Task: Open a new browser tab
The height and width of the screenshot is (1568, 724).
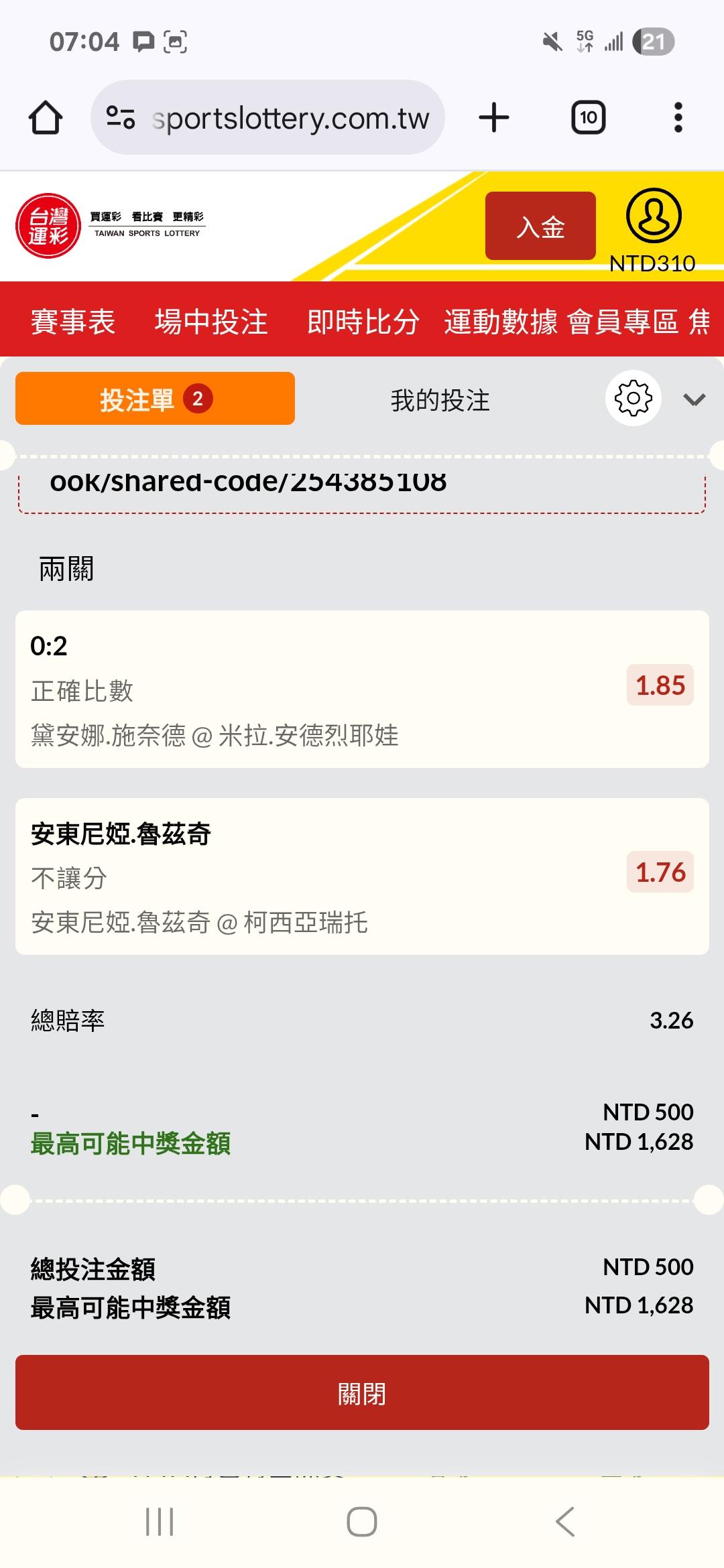Action: (494, 118)
